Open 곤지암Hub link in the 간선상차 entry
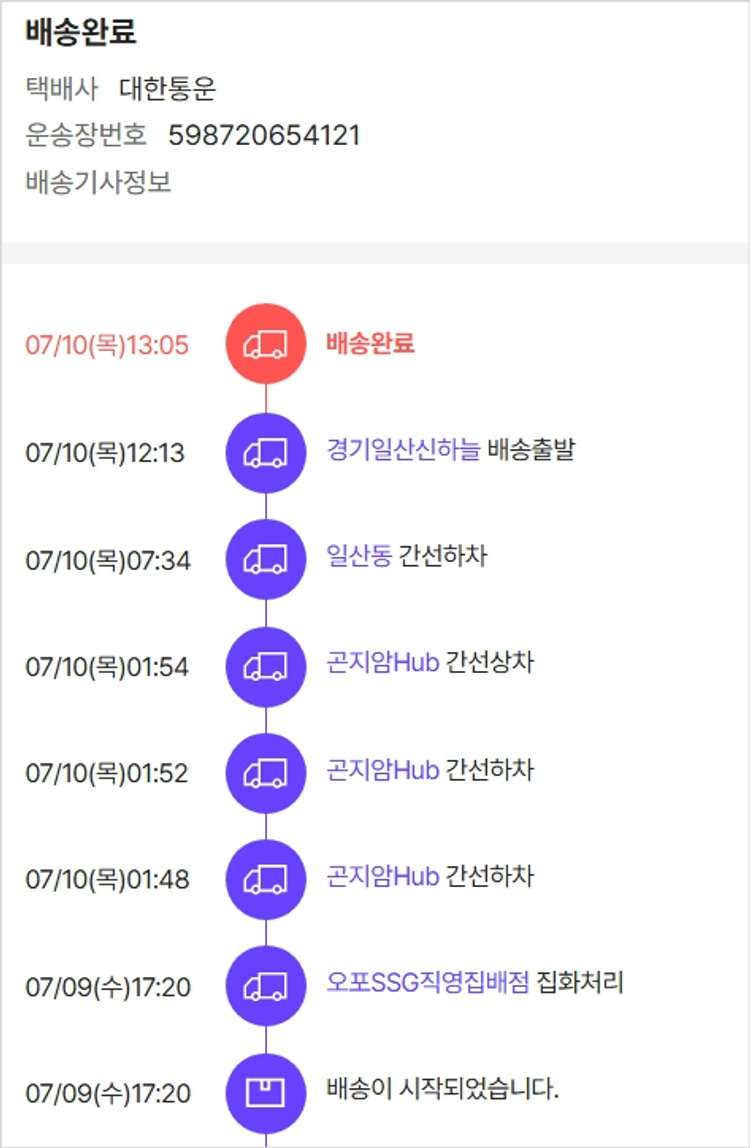The width and height of the screenshot is (750, 1148). pyautogui.click(x=383, y=663)
